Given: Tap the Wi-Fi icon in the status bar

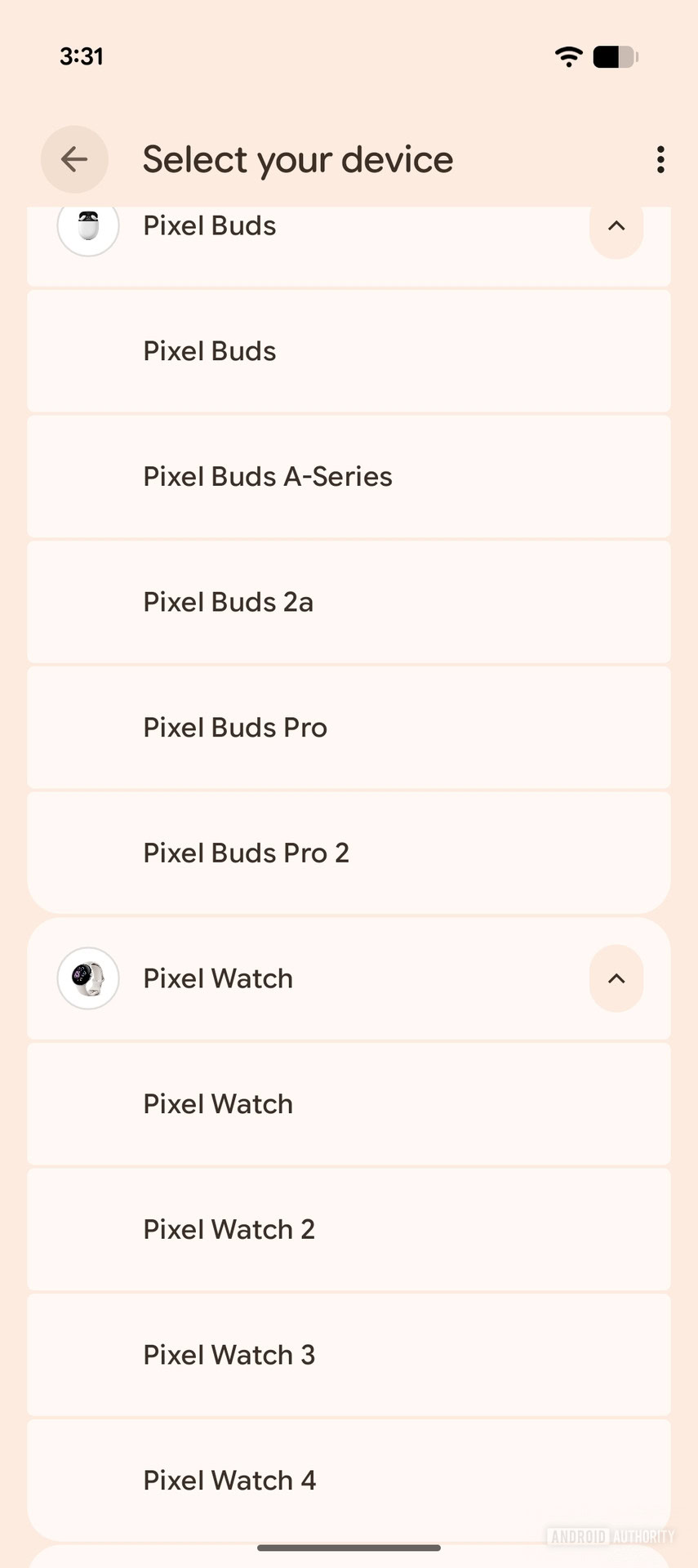Looking at the screenshot, I should 568,56.
